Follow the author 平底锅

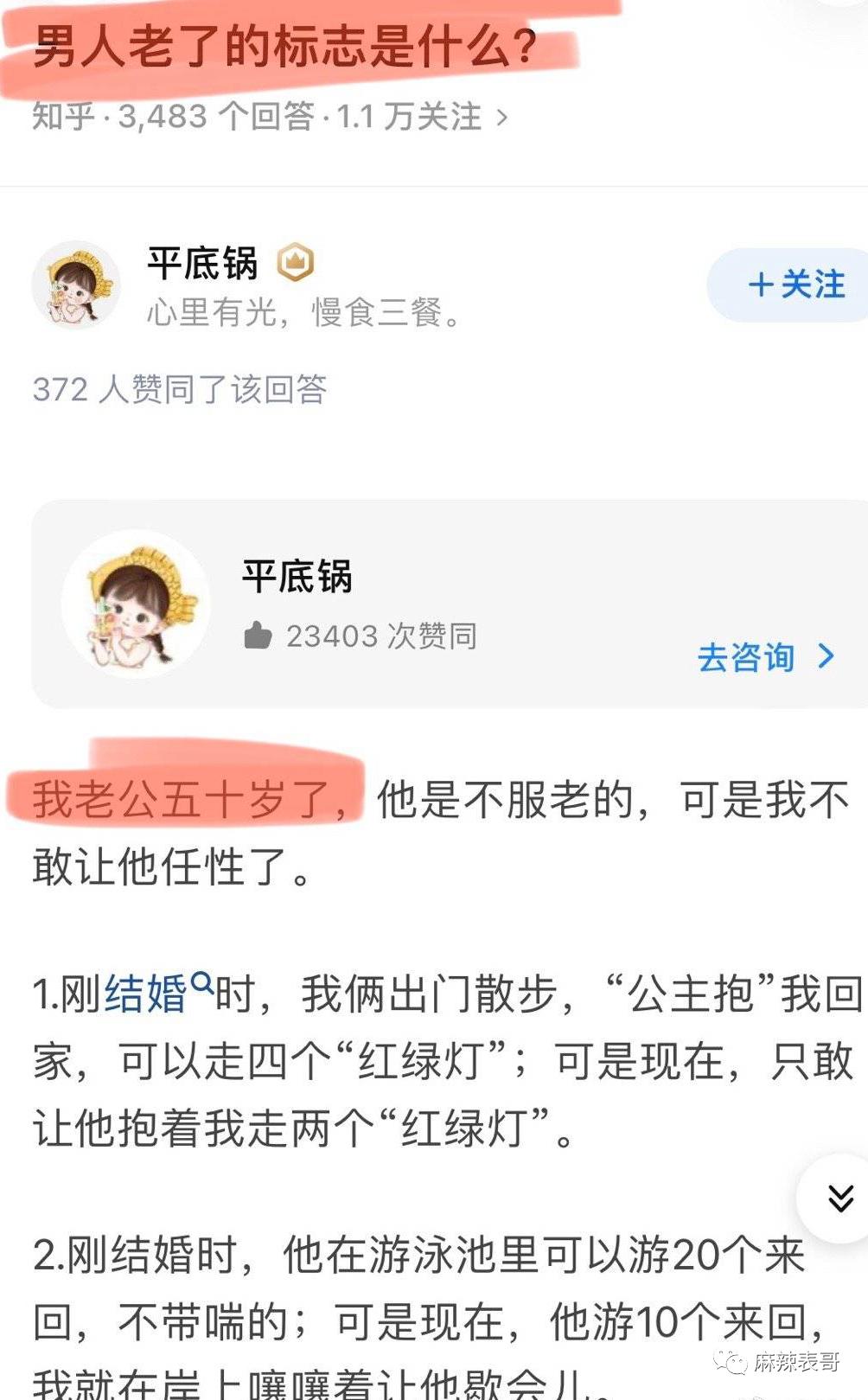(x=795, y=284)
